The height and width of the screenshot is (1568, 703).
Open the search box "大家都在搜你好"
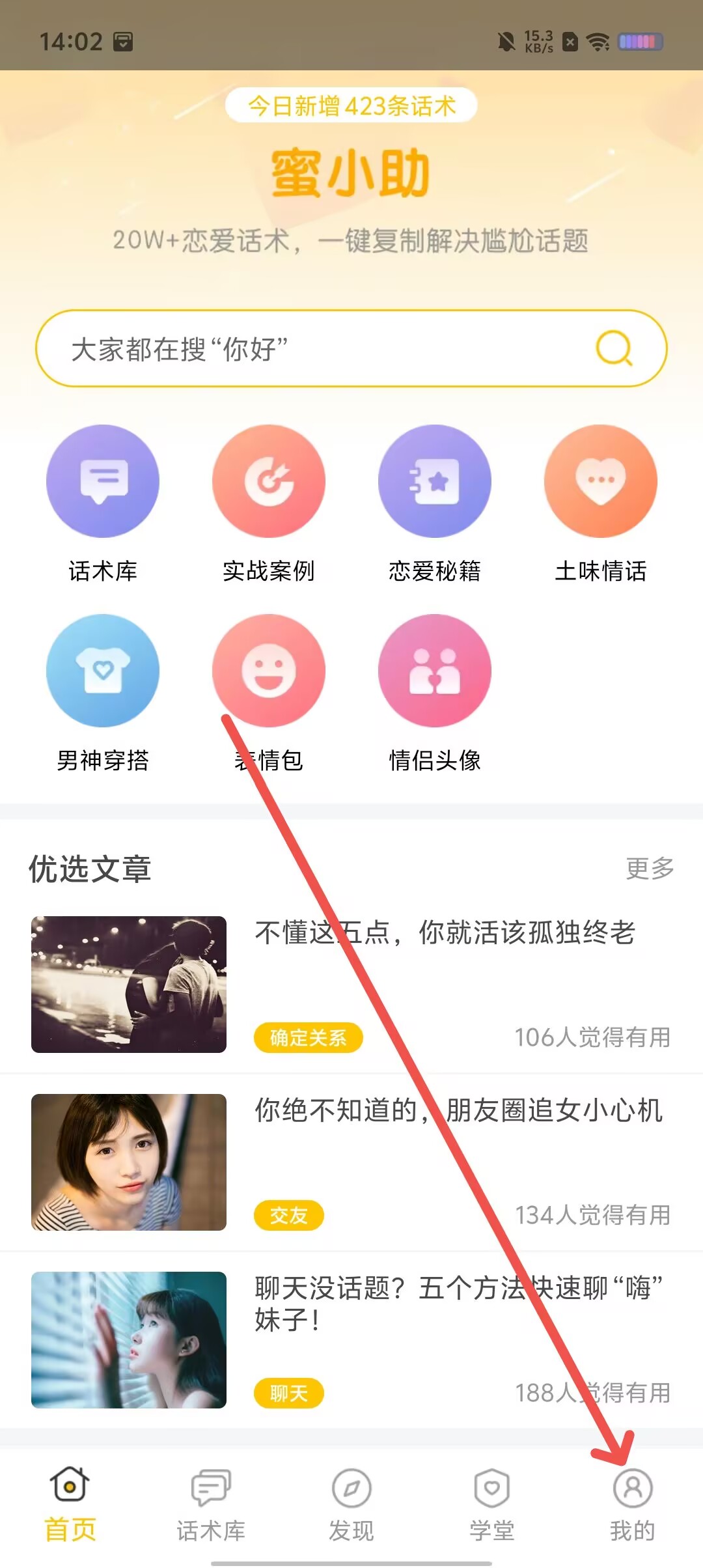coord(312,349)
